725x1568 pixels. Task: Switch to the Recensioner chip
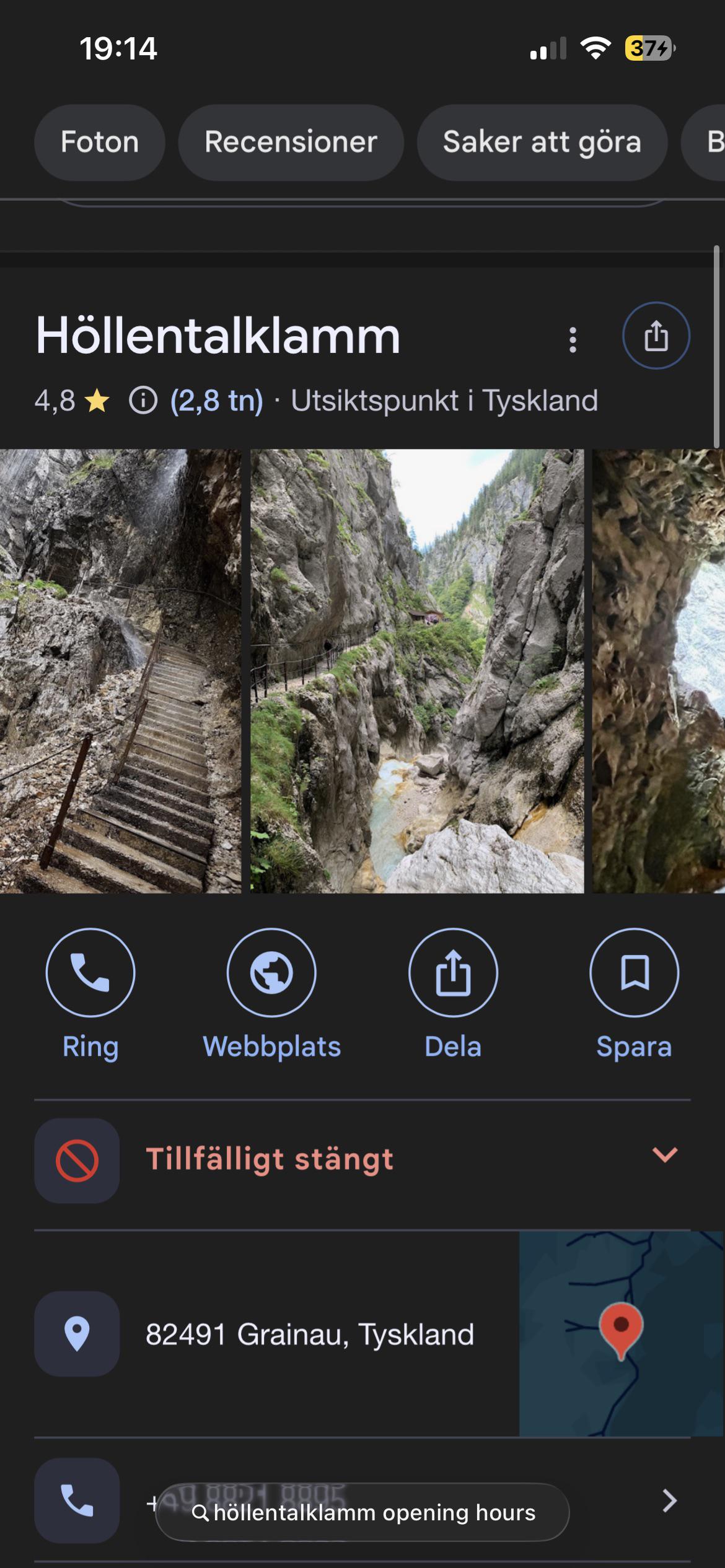291,142
